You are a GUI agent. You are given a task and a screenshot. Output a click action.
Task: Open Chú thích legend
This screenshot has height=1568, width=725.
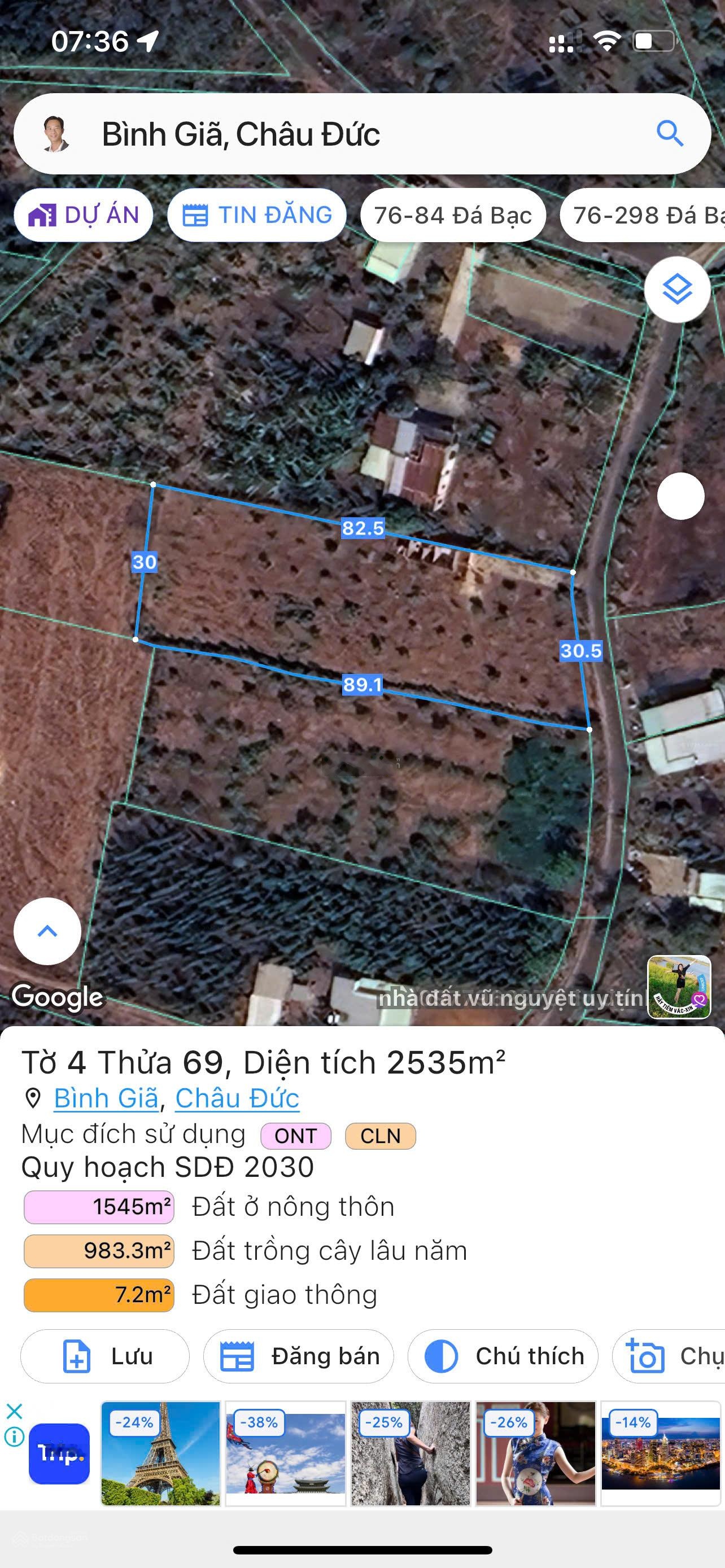pos(503,1356)
